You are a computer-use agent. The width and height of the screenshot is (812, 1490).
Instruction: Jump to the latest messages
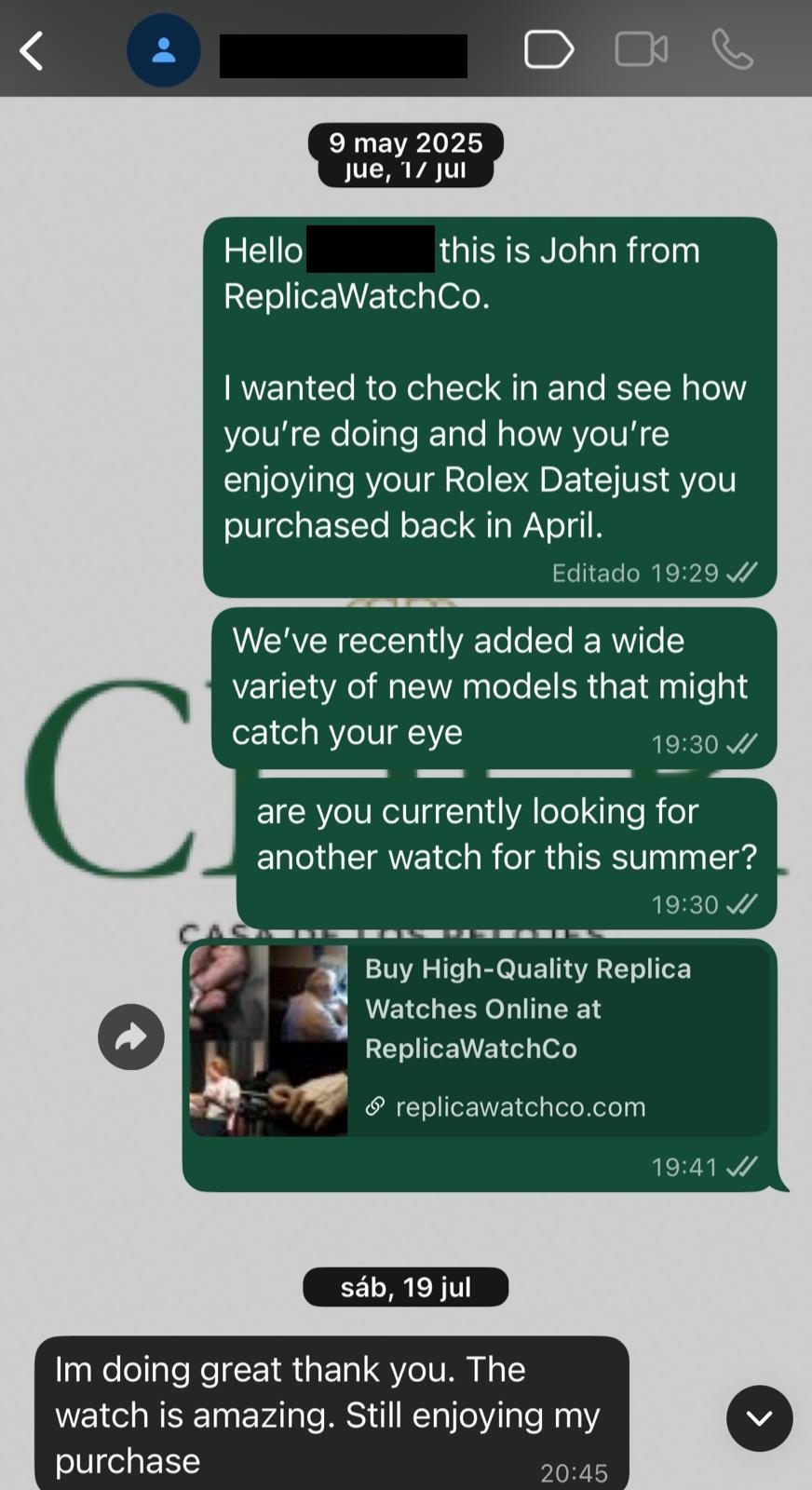coord(759,1418)
